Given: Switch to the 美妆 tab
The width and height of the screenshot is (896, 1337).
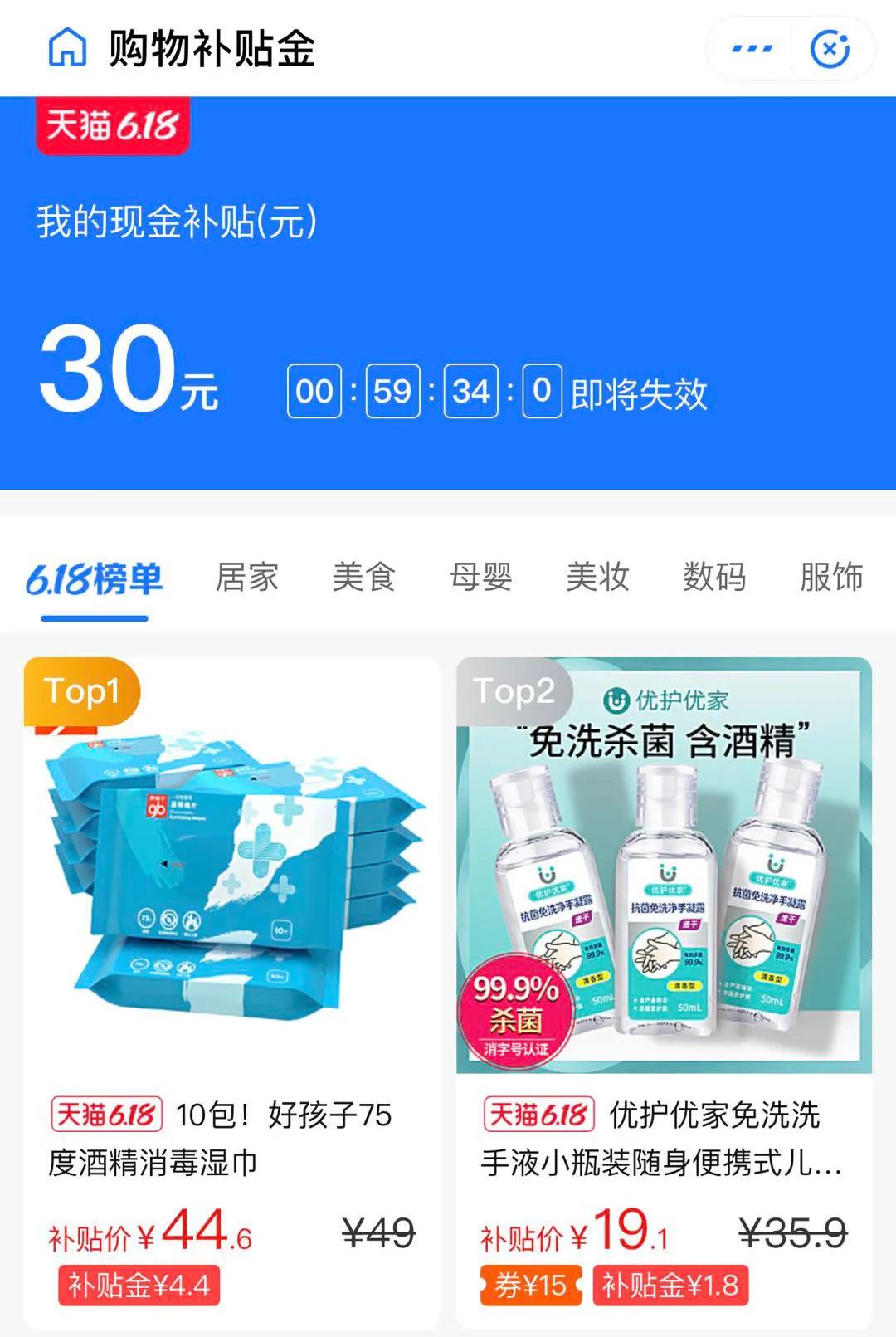Looking at the screenshot, I should coord(597,577).
